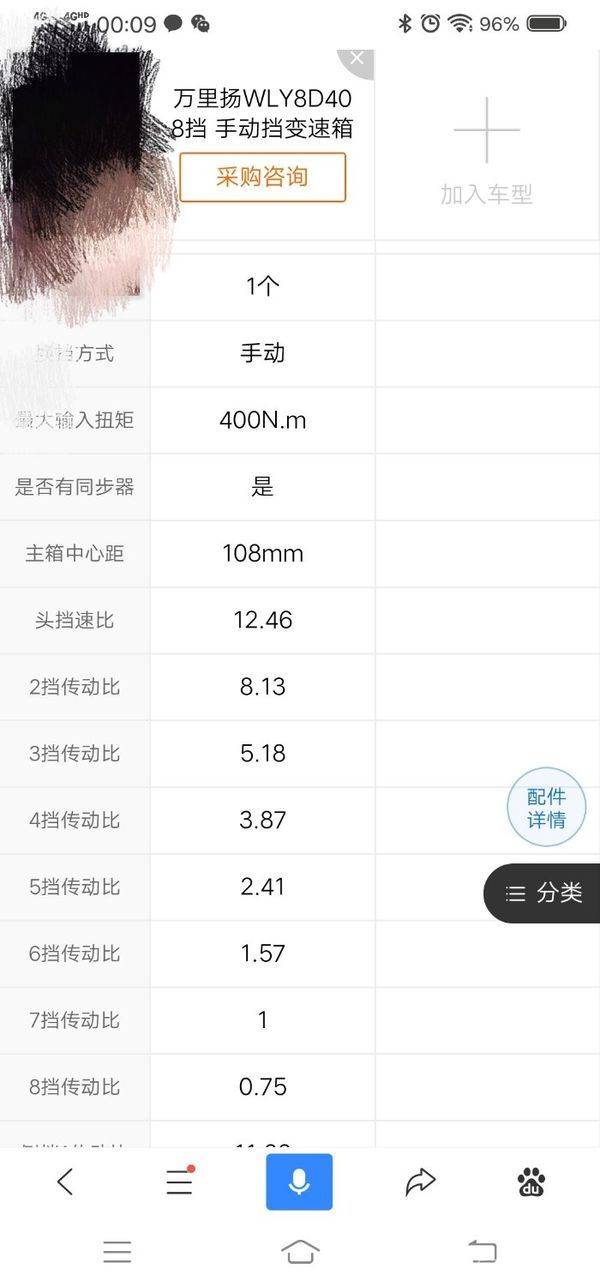
Task: Open the Baidu paw home icon
Action: click(x=532, y=1182)
